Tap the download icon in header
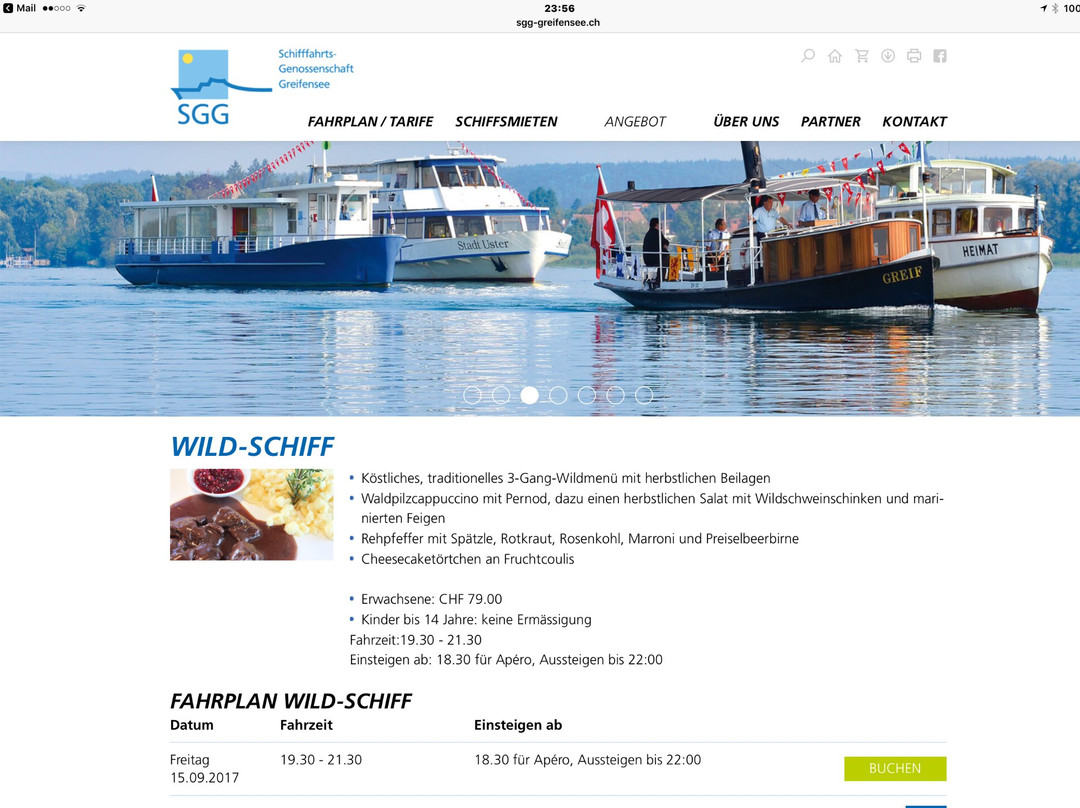 (x=888, y=56)
